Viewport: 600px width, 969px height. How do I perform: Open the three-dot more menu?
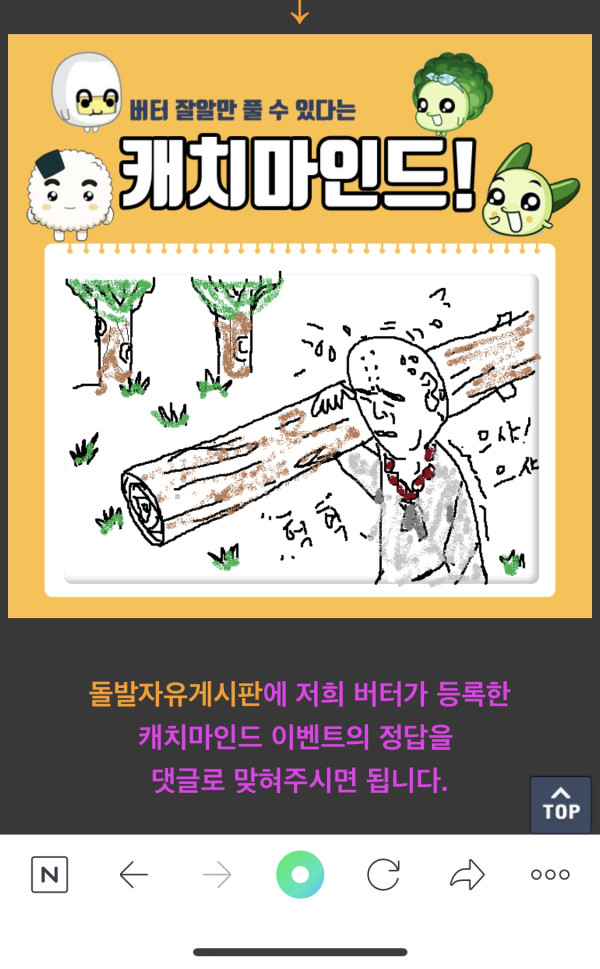550,875
